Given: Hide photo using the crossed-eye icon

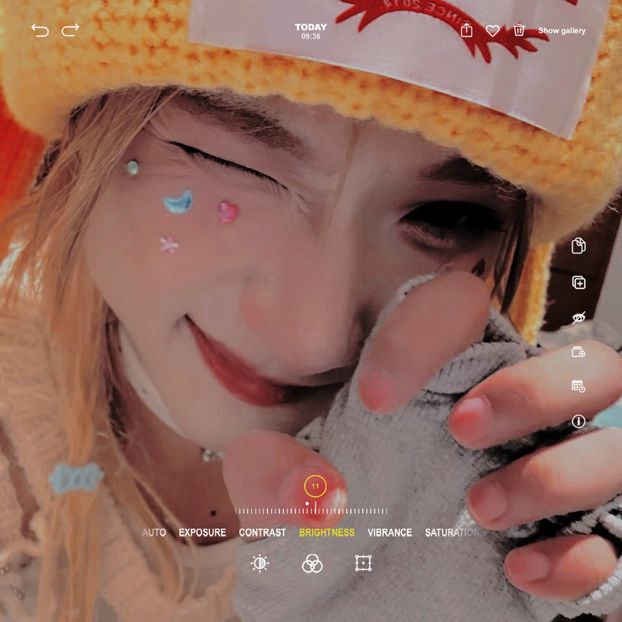Looking at the screenshot, I should 578,317.
